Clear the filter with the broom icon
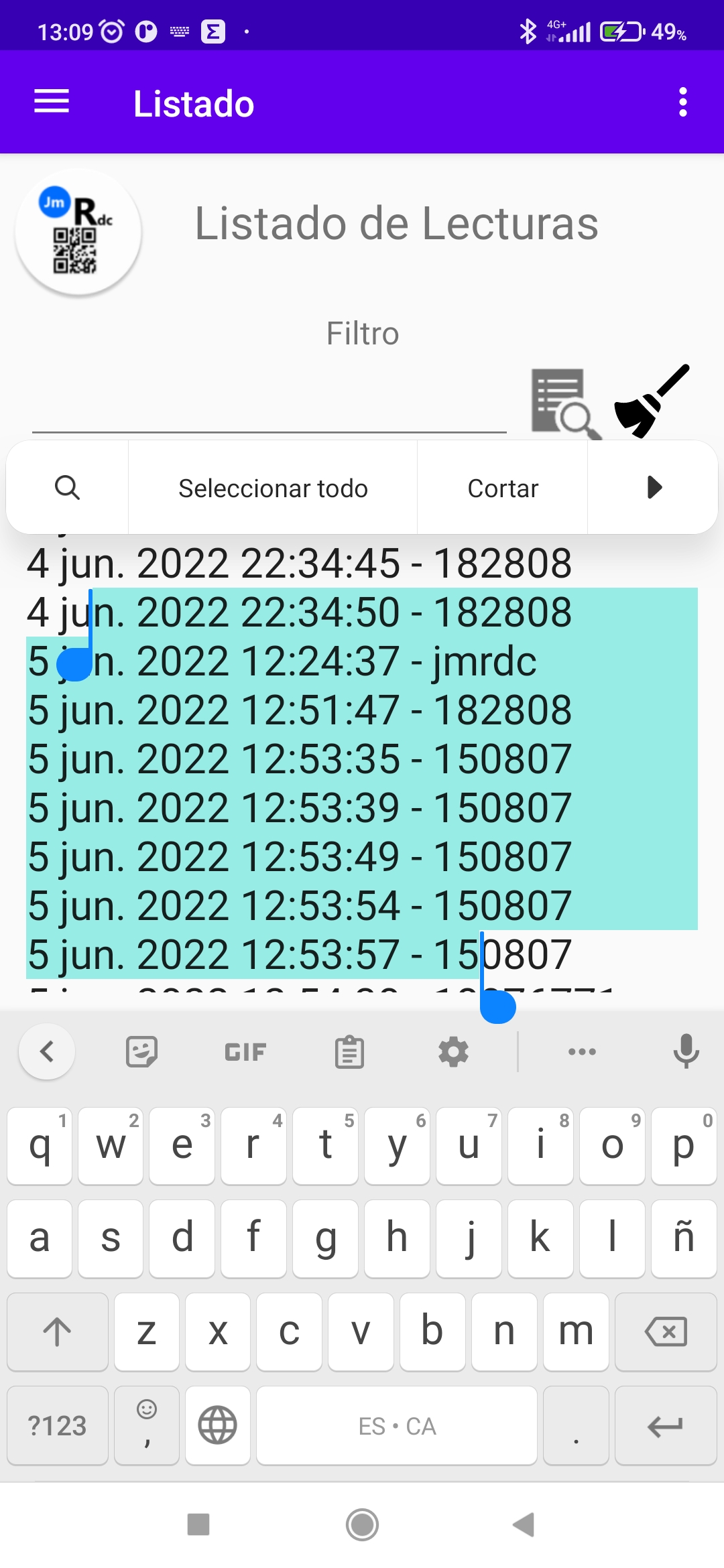 pos(652,401)
